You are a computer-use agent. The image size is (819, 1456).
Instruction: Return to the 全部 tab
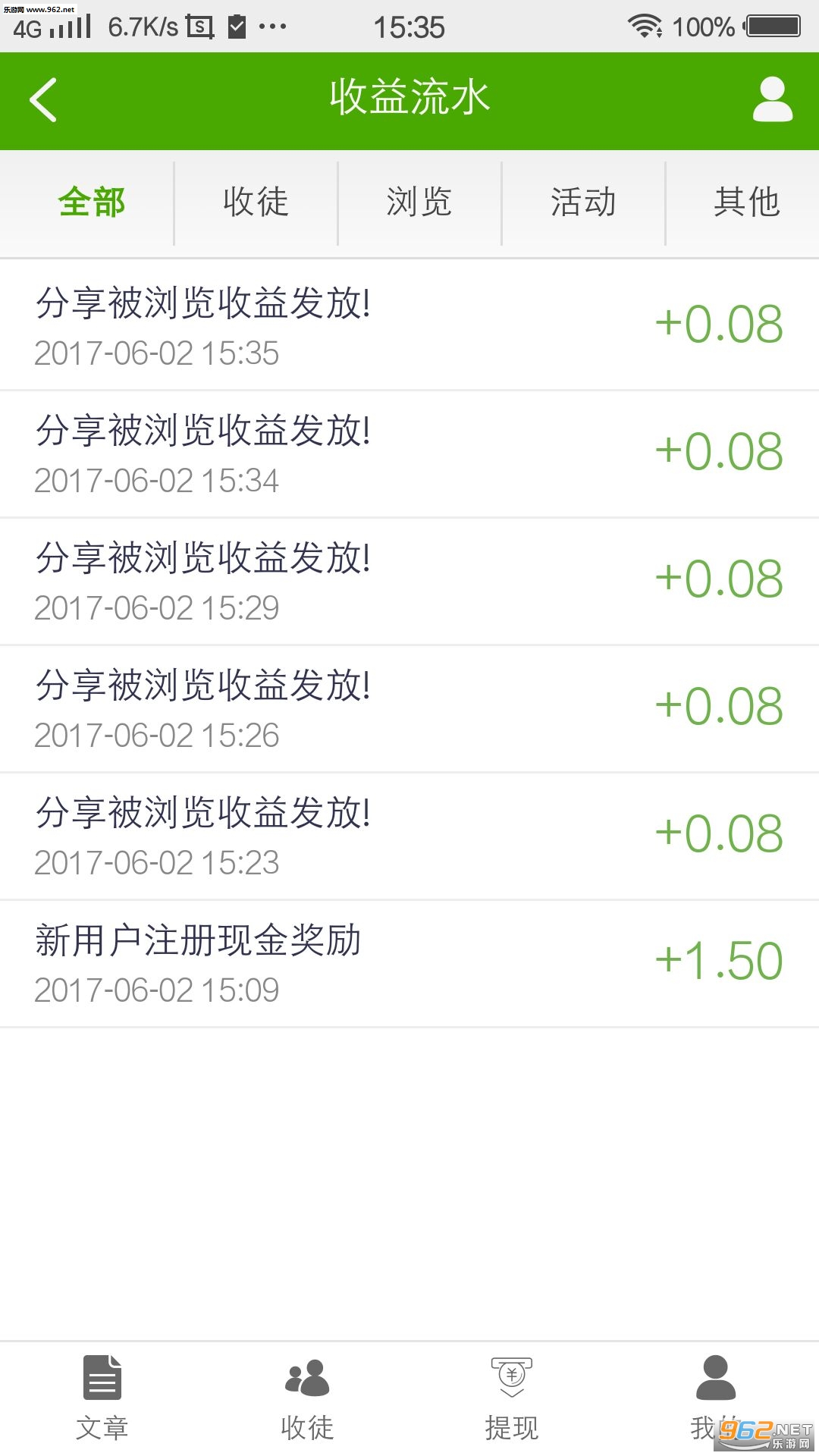(92, 202)
